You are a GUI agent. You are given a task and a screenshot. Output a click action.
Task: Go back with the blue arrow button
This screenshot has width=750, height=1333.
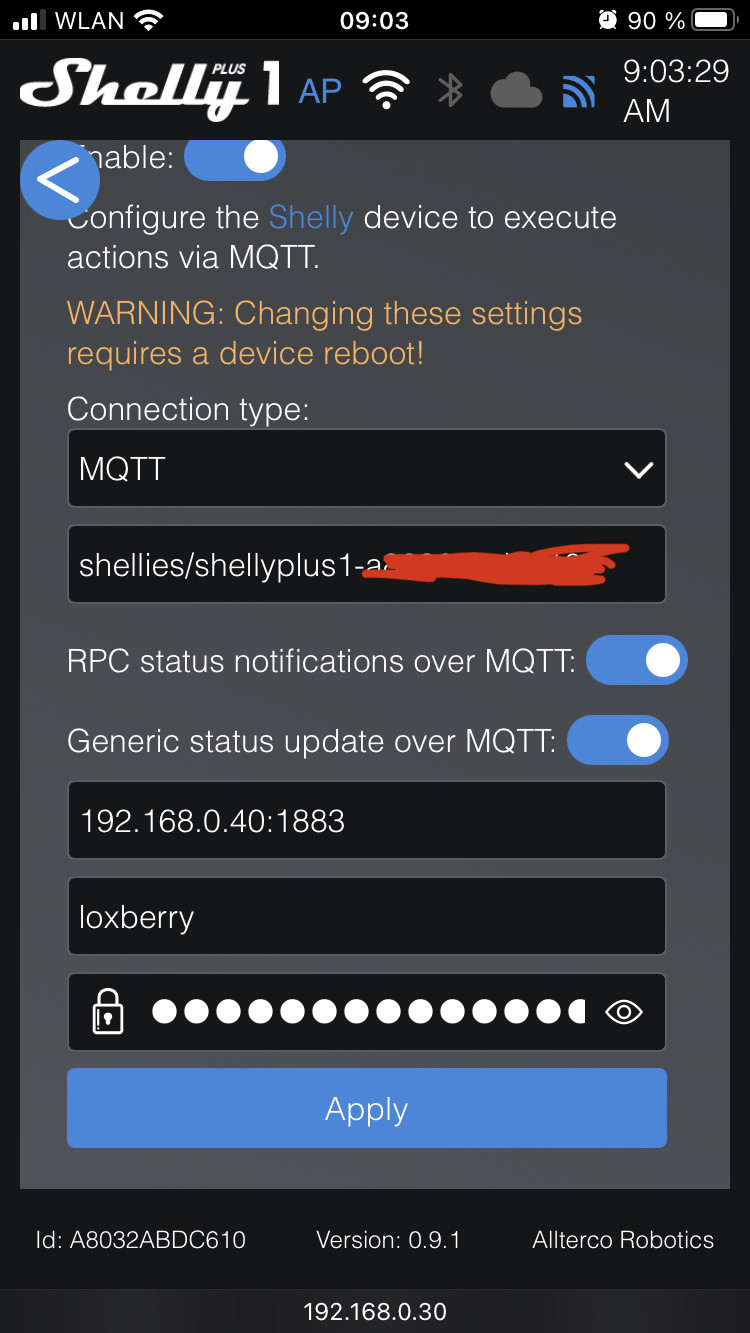(x=59, y=180)
